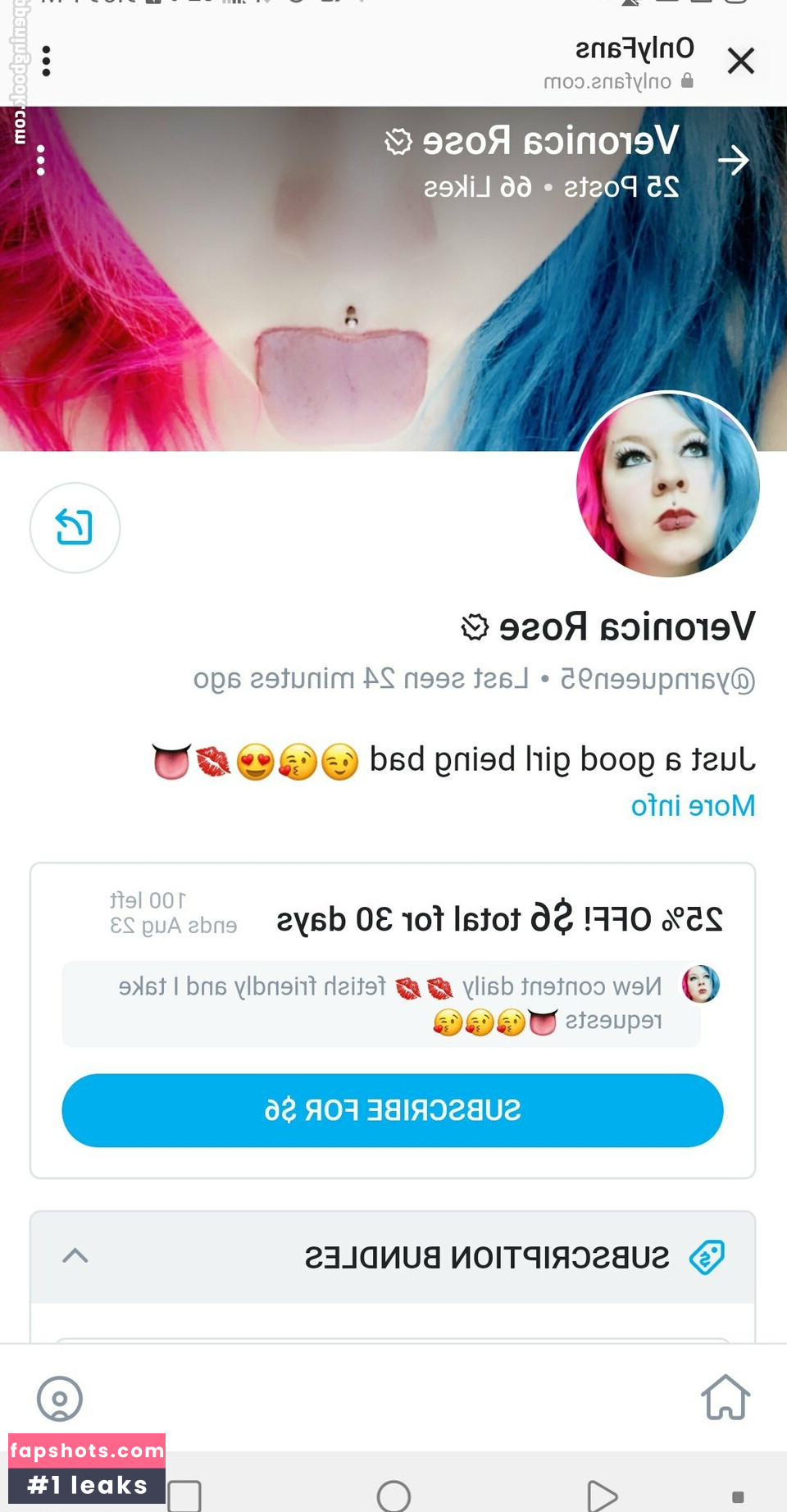
Task: Tap SUBSCRIBE FOR $6 button
Action: tap(393, 1110)
